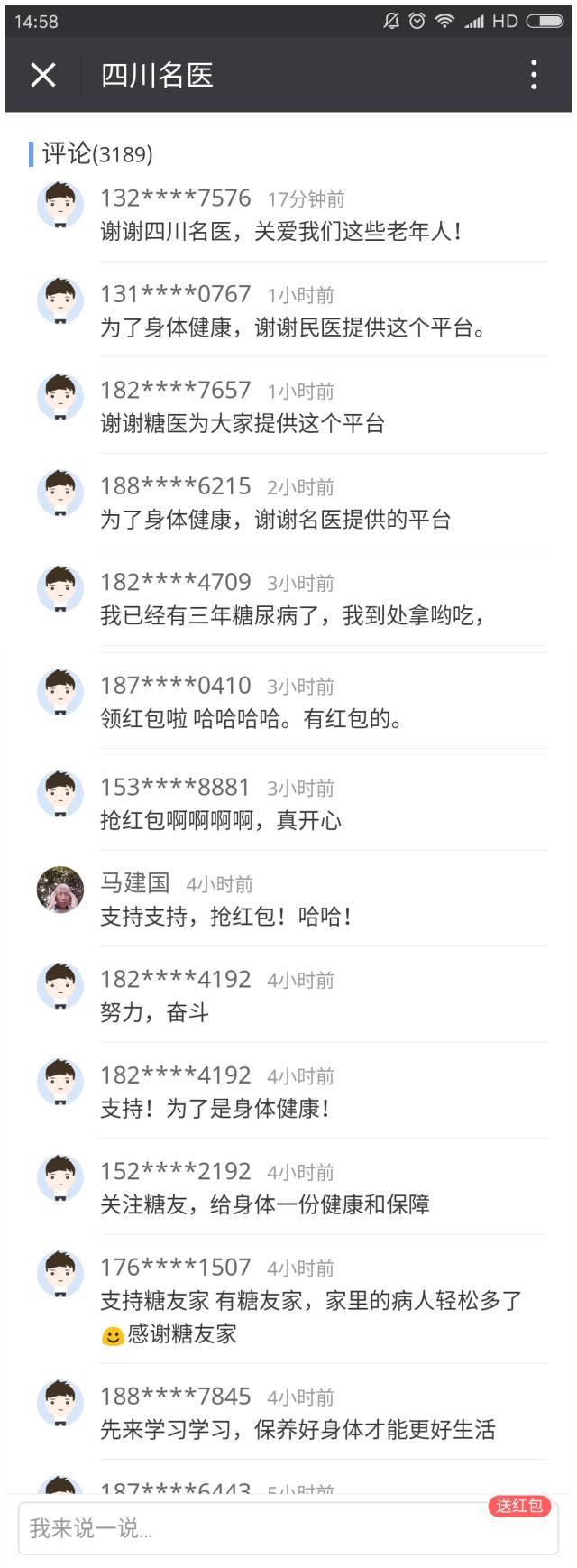Close the 四川名医 page
This screenshot has width=577, height=1568.
42,75
